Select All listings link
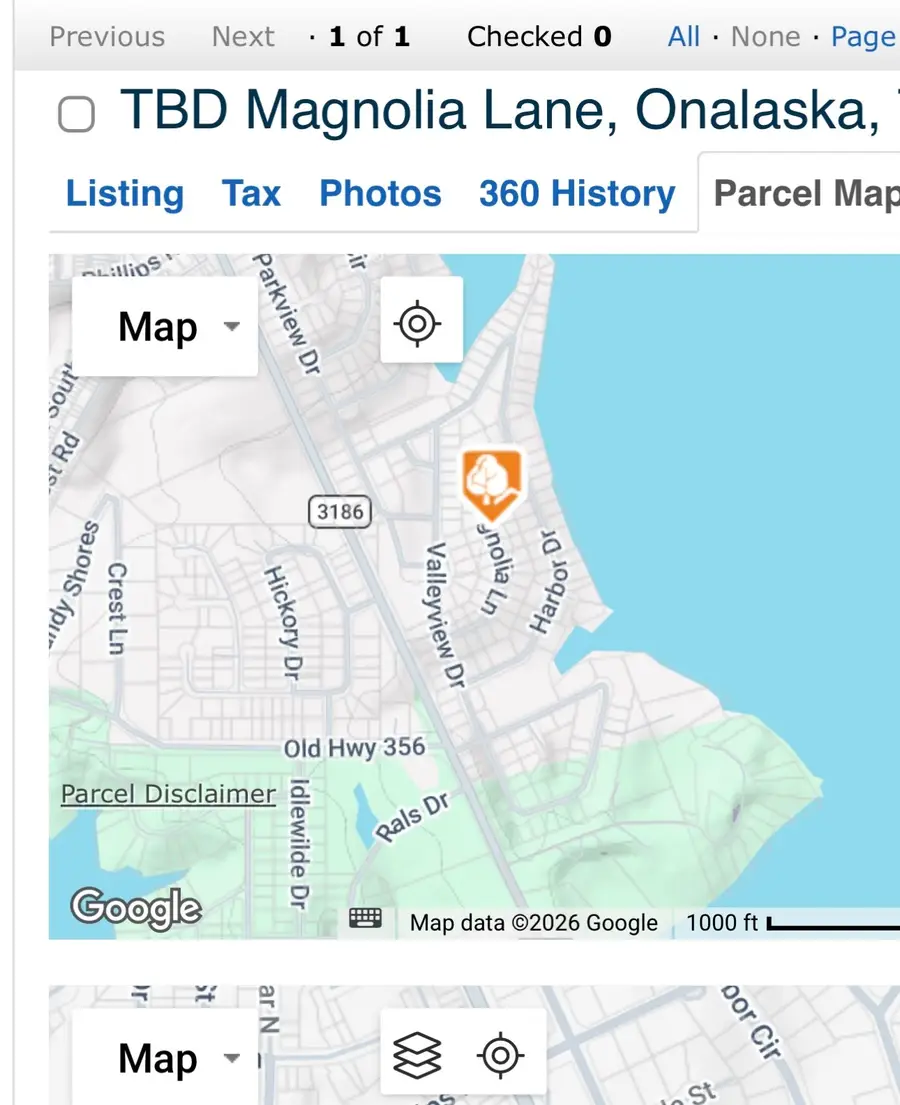This screenshot has width=900, height=1105. 684,37
